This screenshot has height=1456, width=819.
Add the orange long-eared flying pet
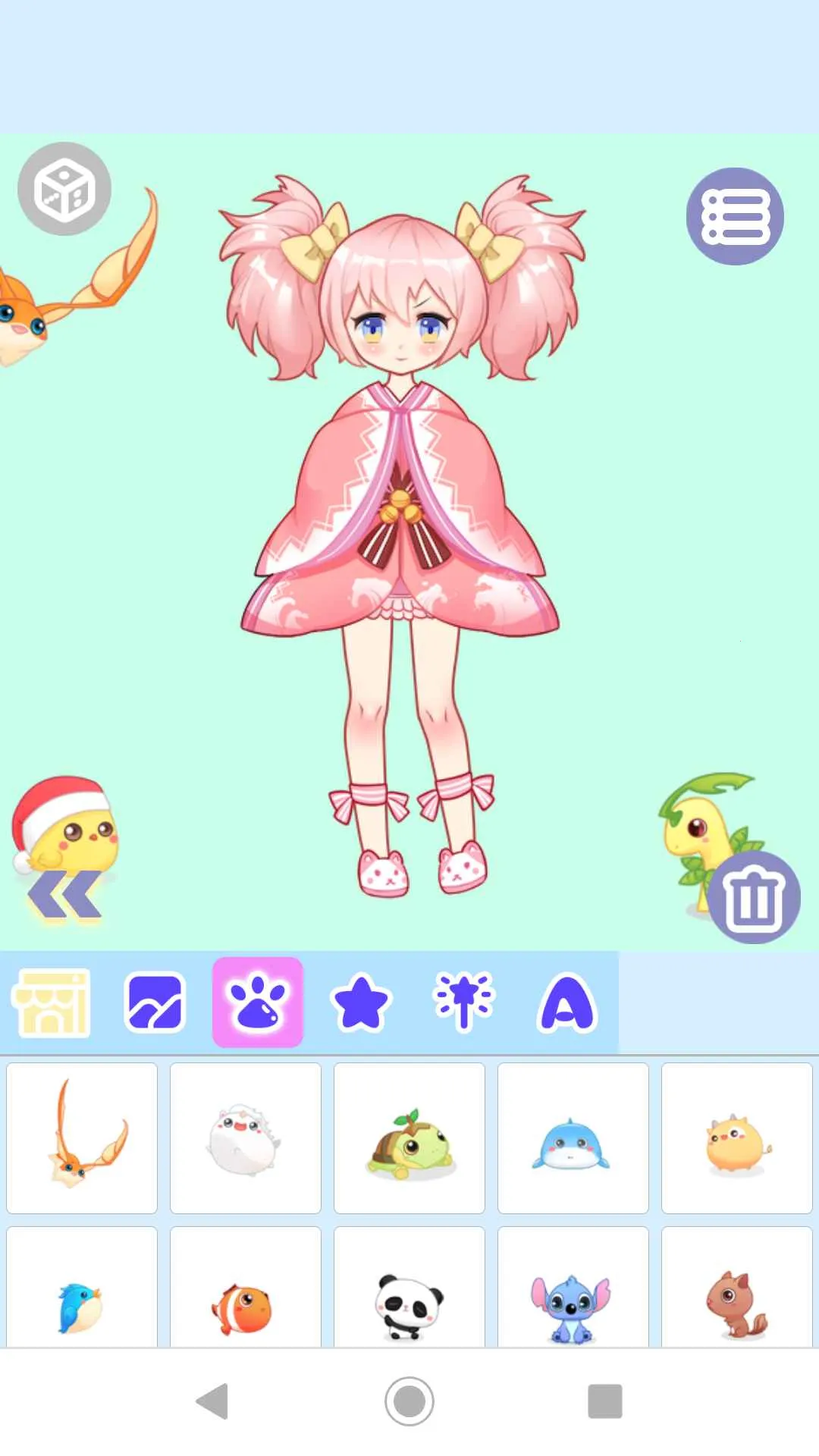(82, 1137)
